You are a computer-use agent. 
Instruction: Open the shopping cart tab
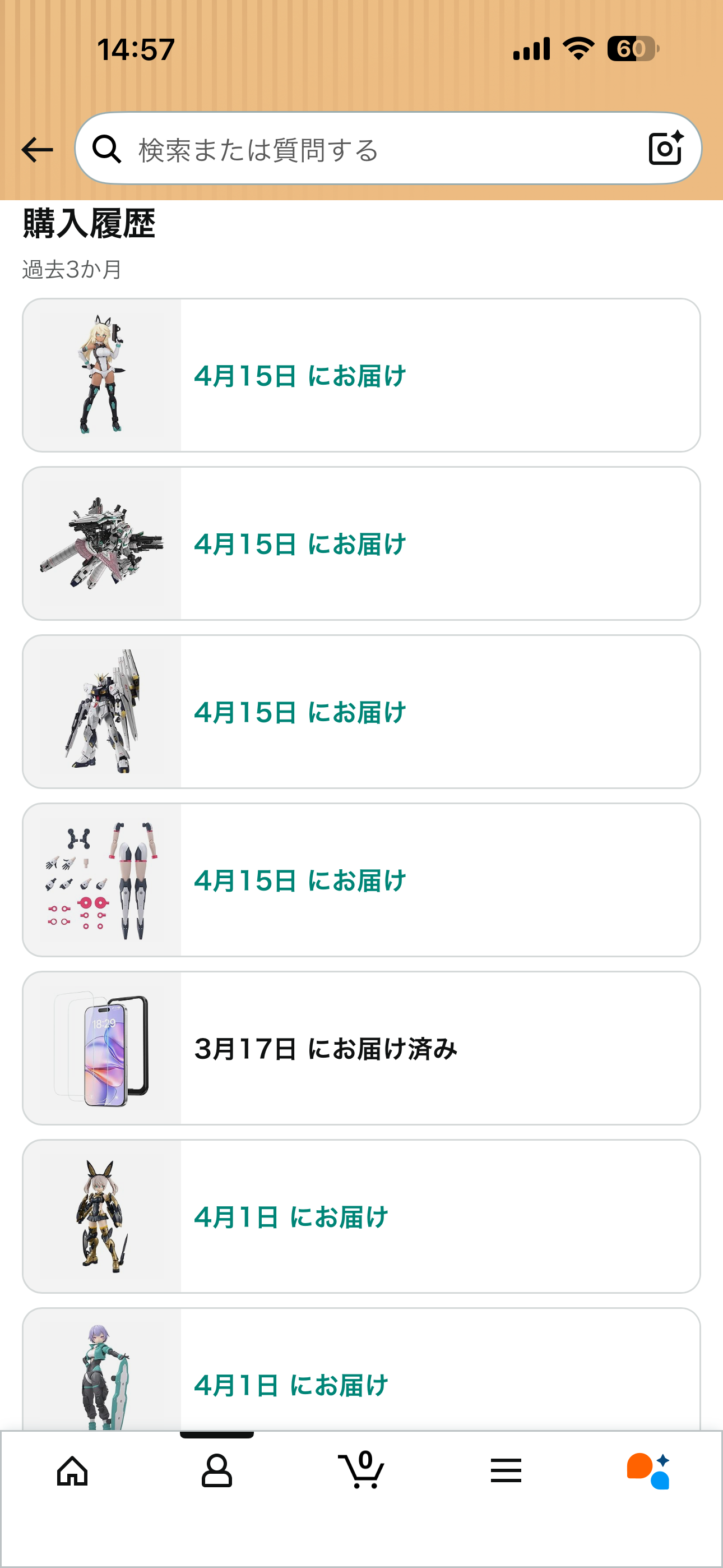(361, 1472)
